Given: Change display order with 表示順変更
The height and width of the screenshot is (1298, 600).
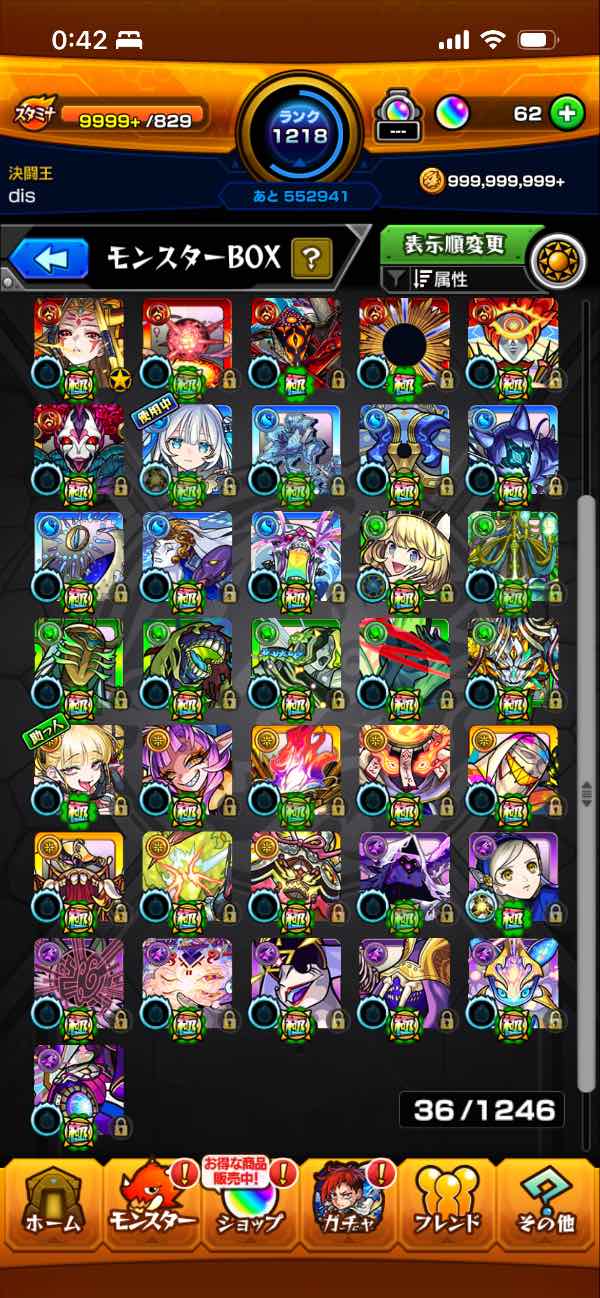Looking at the screenshot, I should tap(455, 244).
